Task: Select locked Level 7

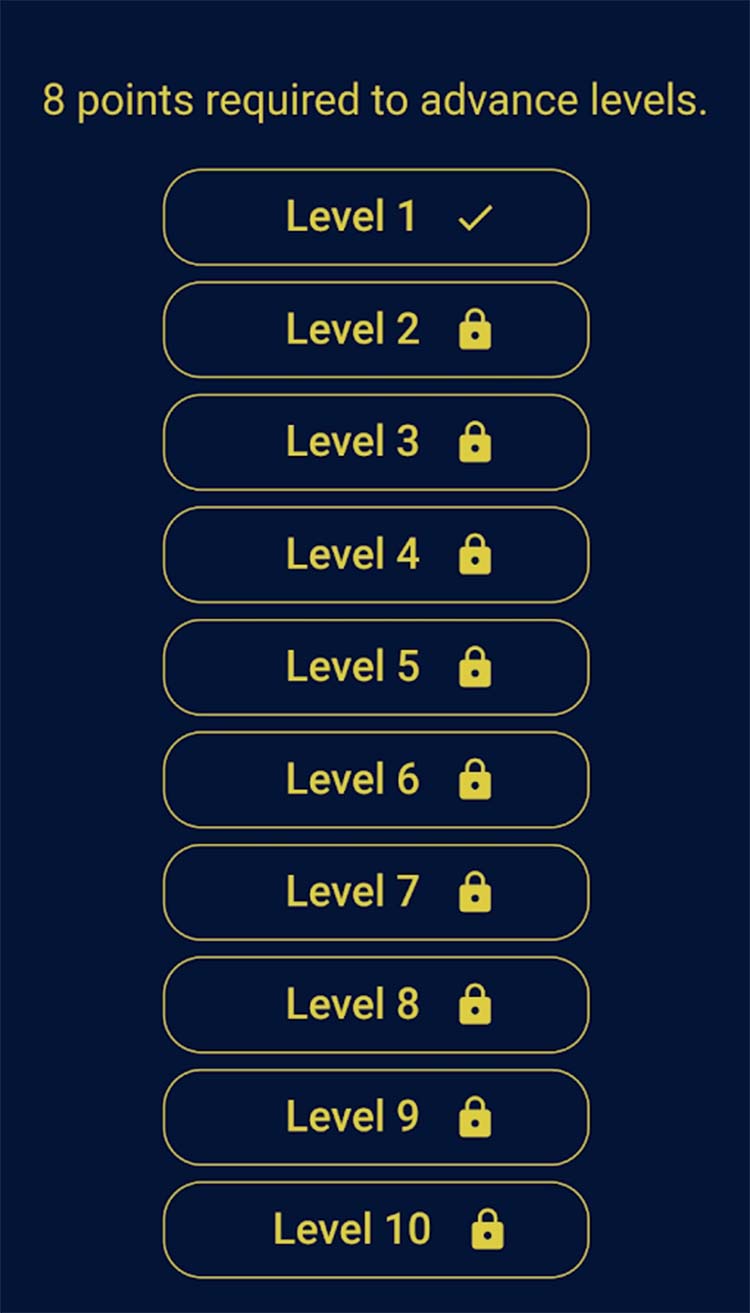Action: [375, 892]
